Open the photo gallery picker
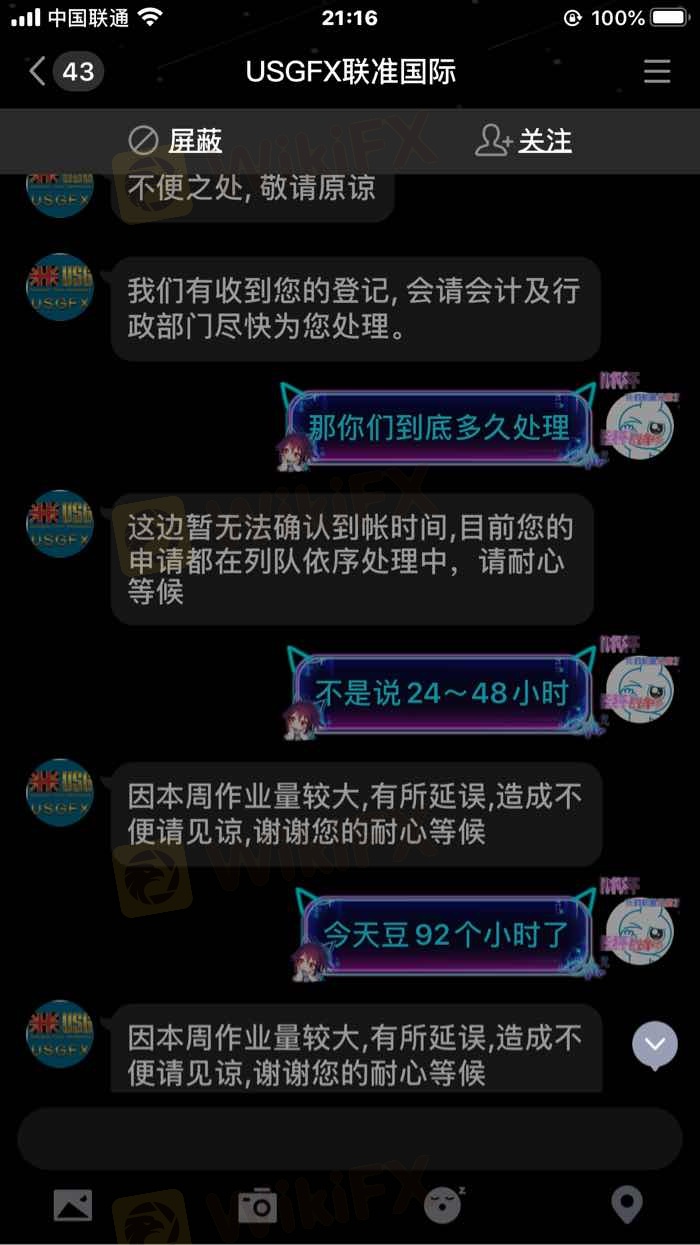The width and height of the screenshot is (700, 1245). [73, 1205]
